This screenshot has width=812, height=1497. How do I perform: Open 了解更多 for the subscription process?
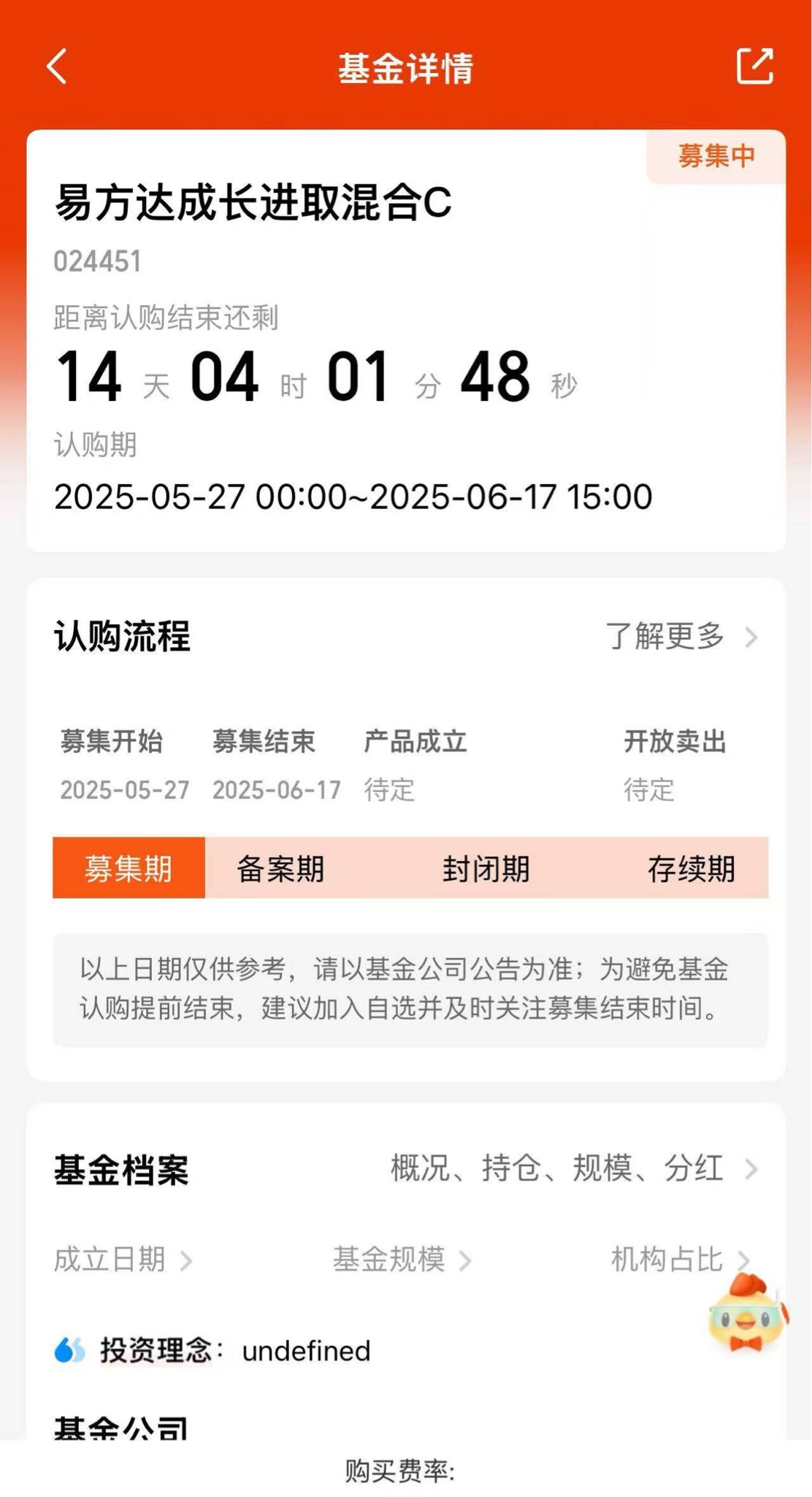(x=681, y=636)
